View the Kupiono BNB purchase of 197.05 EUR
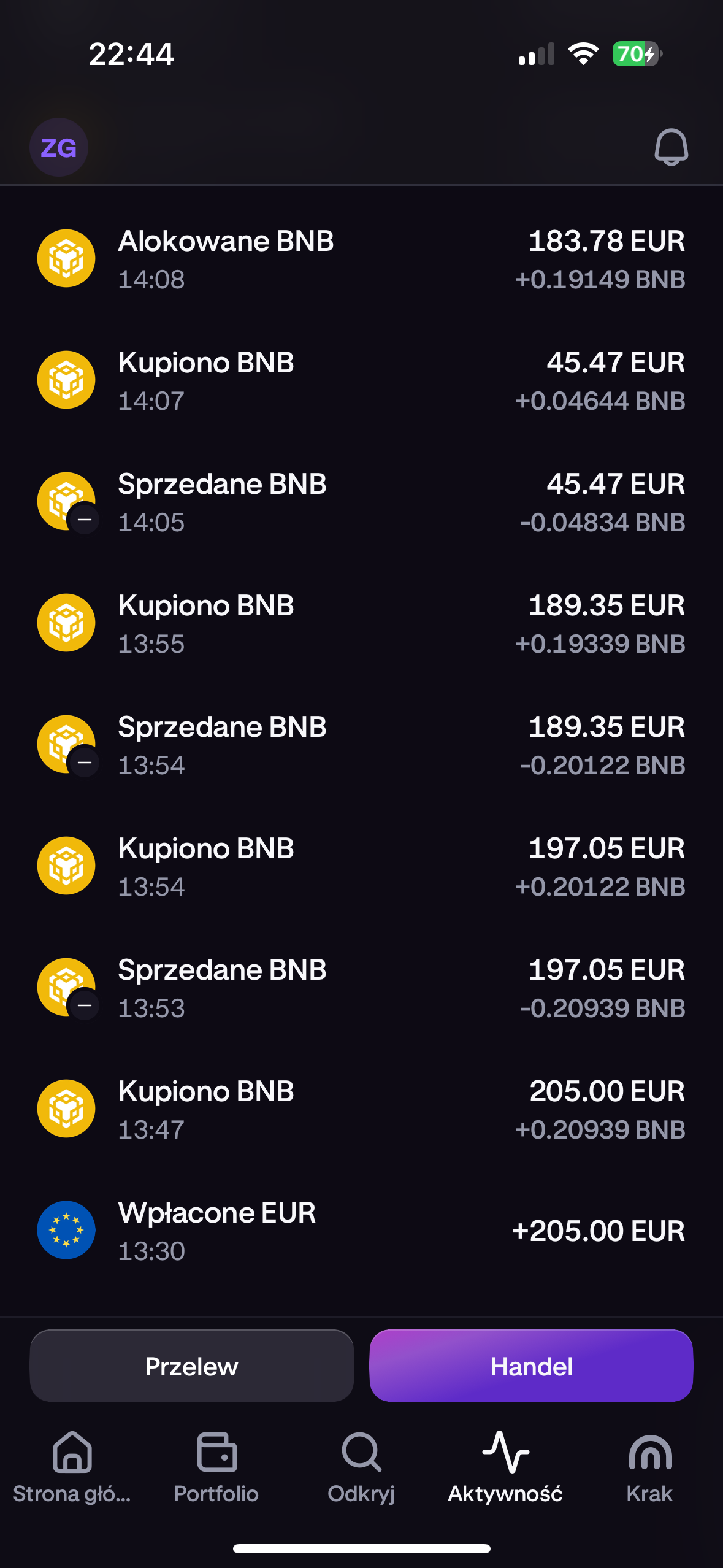Viewport: 723px width, 1568px height. pos(361,867)
